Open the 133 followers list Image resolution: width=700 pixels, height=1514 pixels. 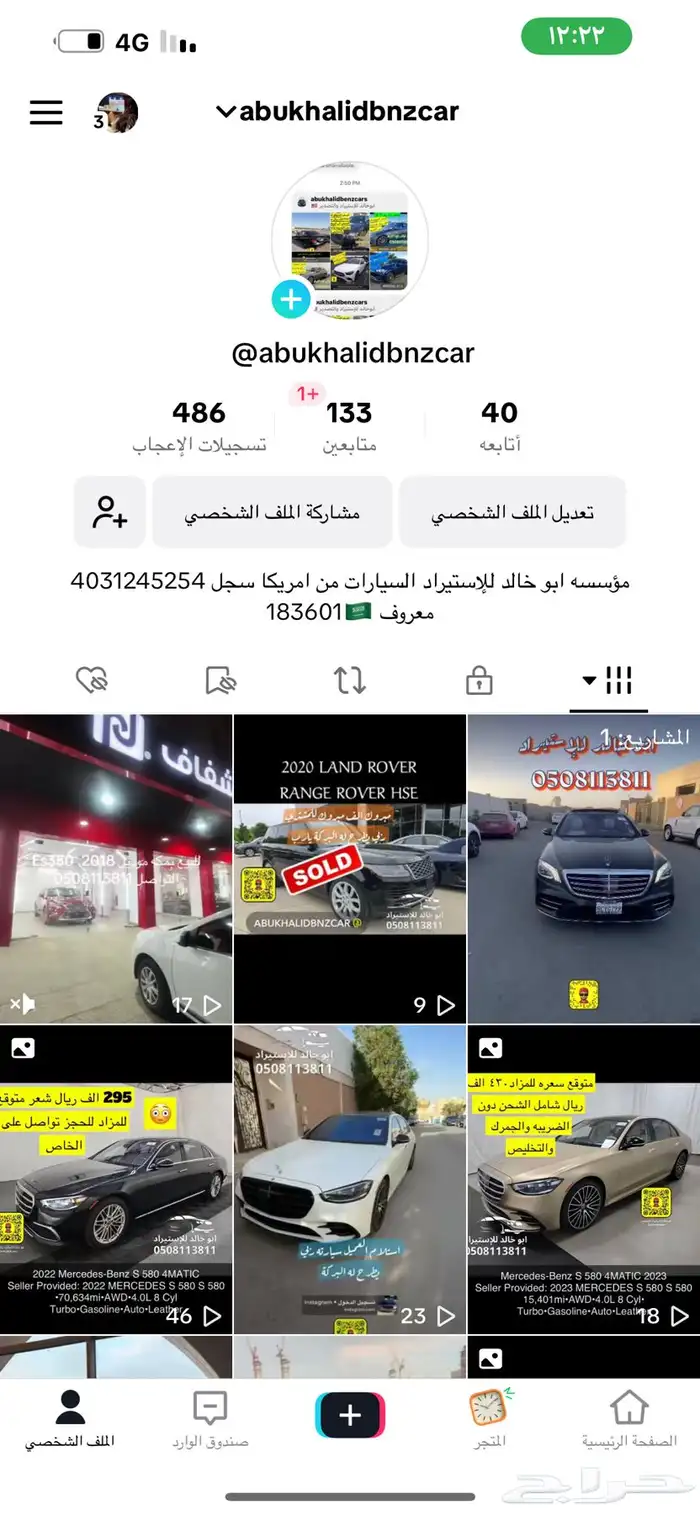[x=349, y=426]
